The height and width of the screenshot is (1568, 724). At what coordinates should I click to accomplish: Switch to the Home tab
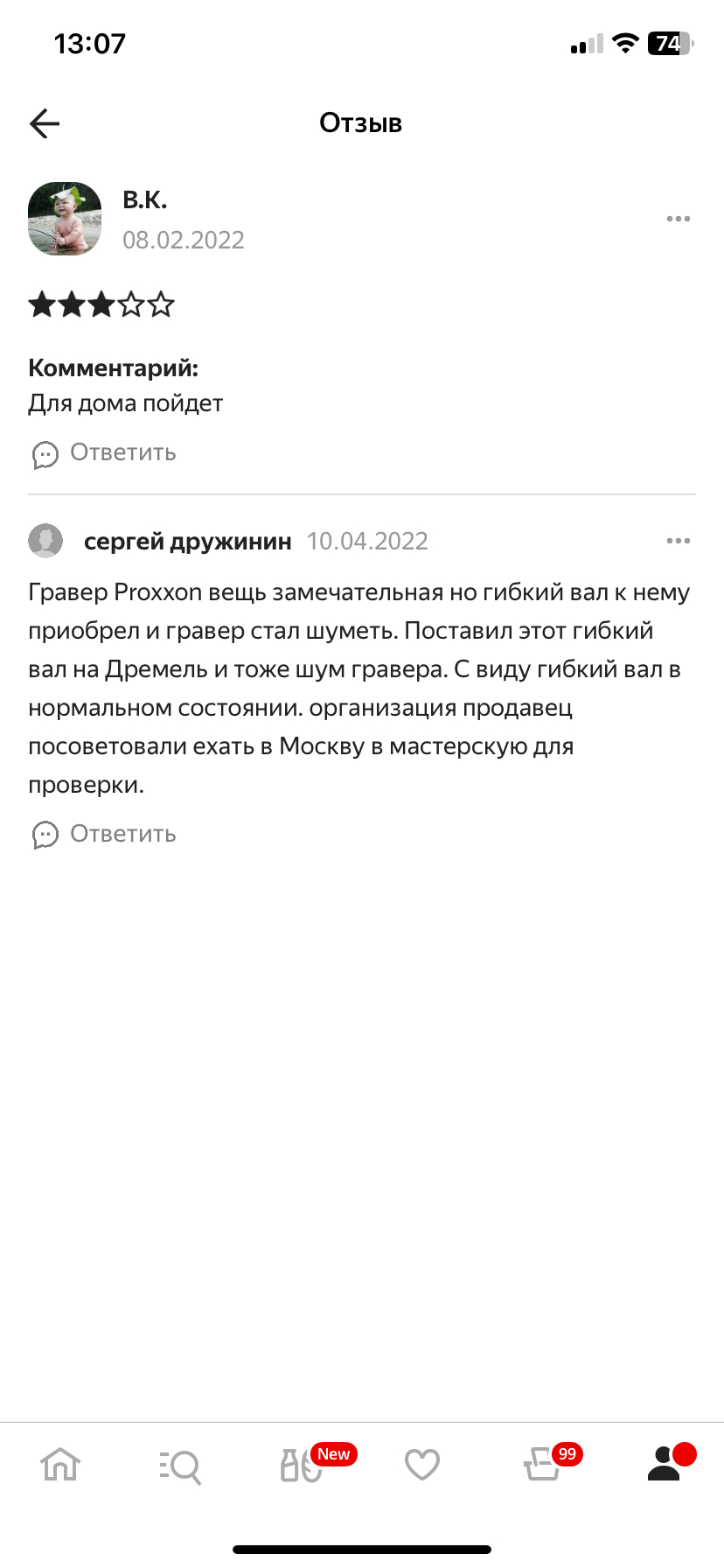click(60, 1464)
